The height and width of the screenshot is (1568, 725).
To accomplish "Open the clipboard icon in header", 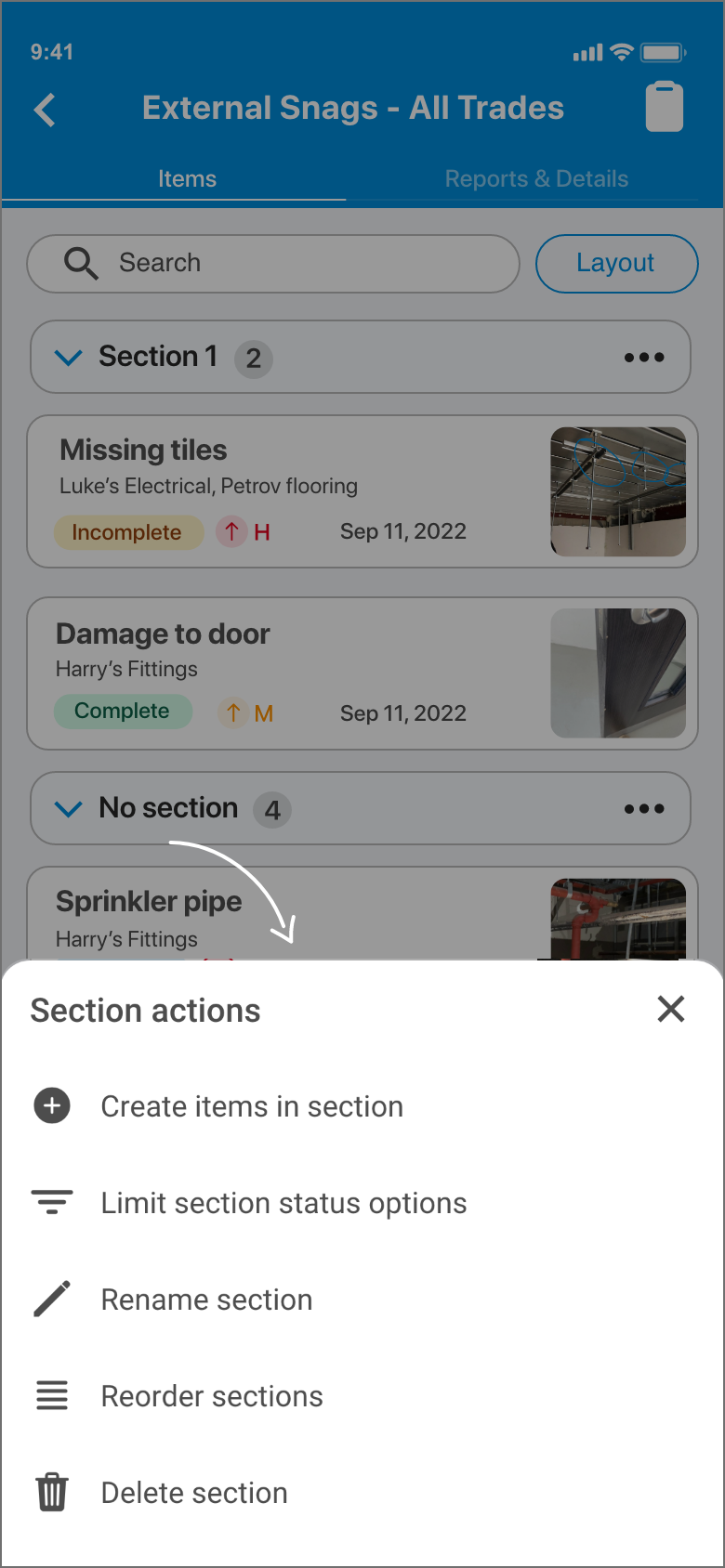I will (x=664, y=108).
